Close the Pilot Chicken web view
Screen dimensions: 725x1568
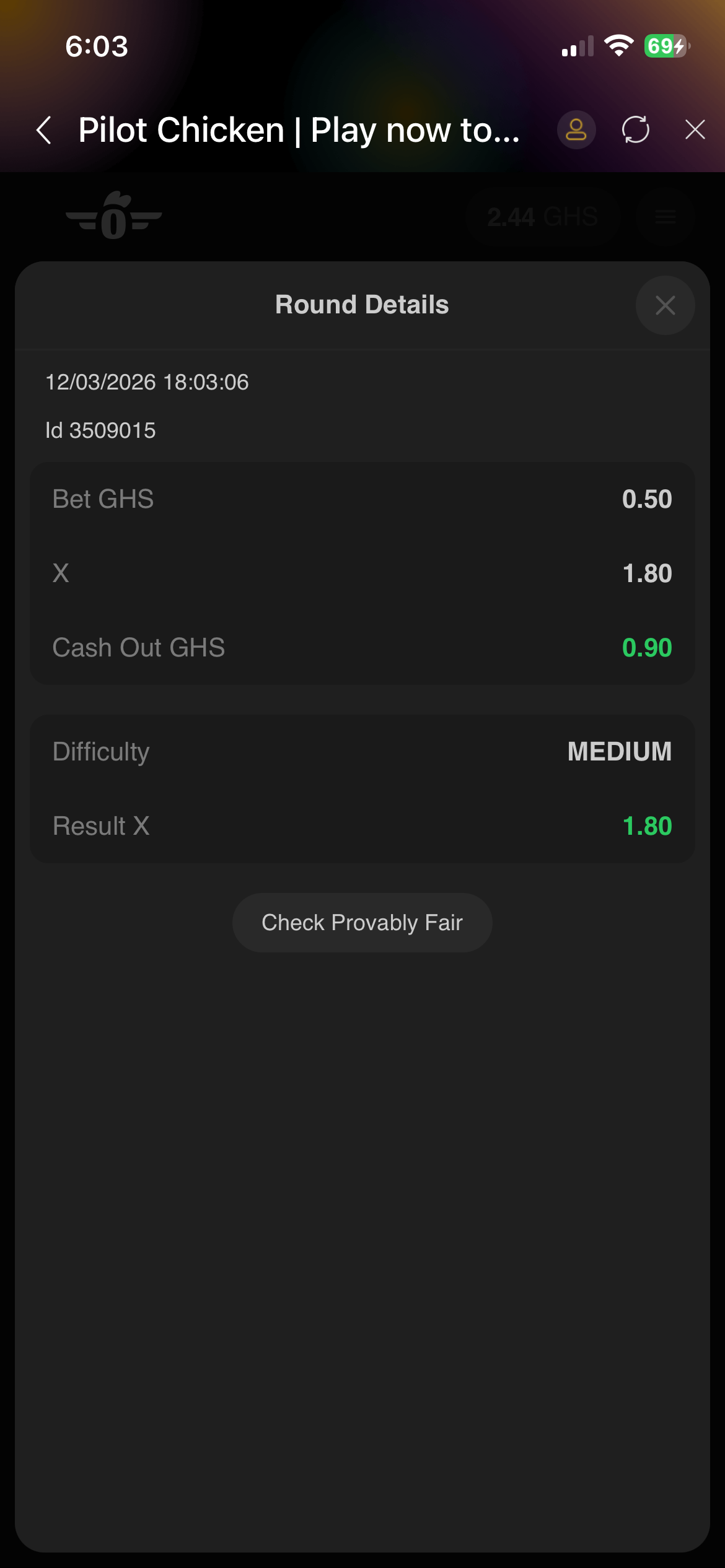(x=695, y=130)
